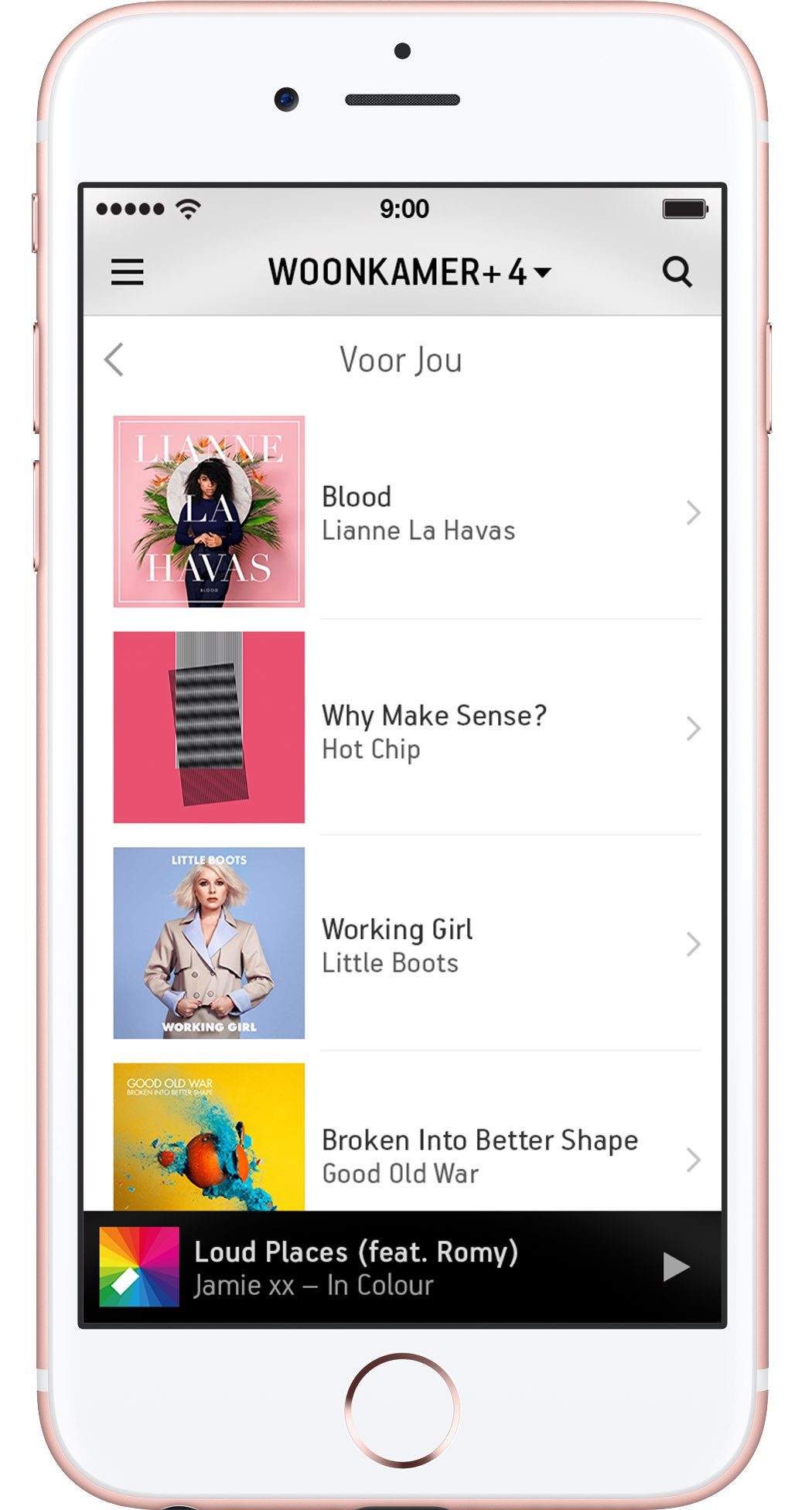Screen dimensions: 812x1510
Task: Expand the WOONKAMER+ 4 player dropdown
Action: [x=409, y=272]
